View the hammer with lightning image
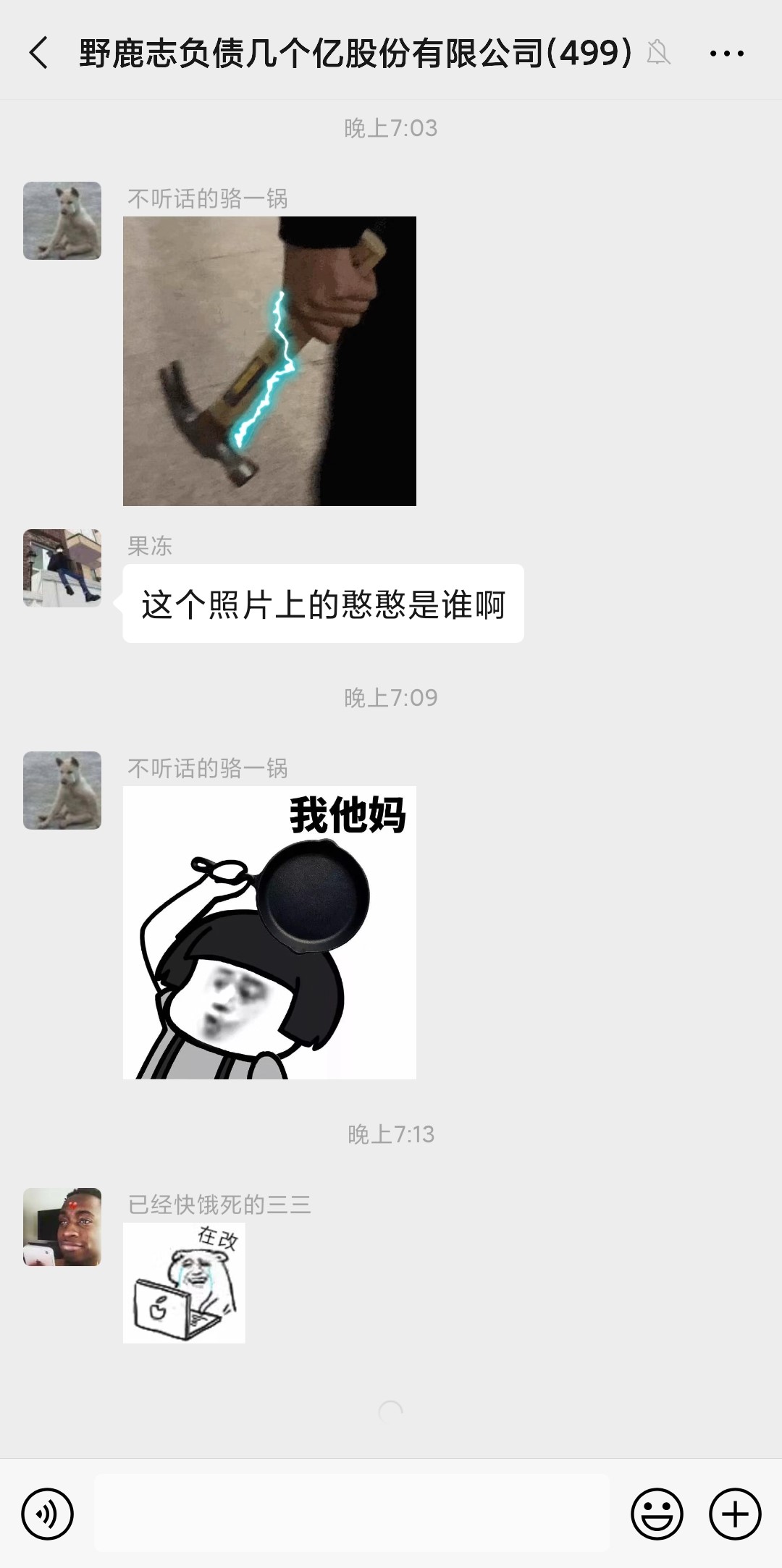 click(x=269, y=361)
